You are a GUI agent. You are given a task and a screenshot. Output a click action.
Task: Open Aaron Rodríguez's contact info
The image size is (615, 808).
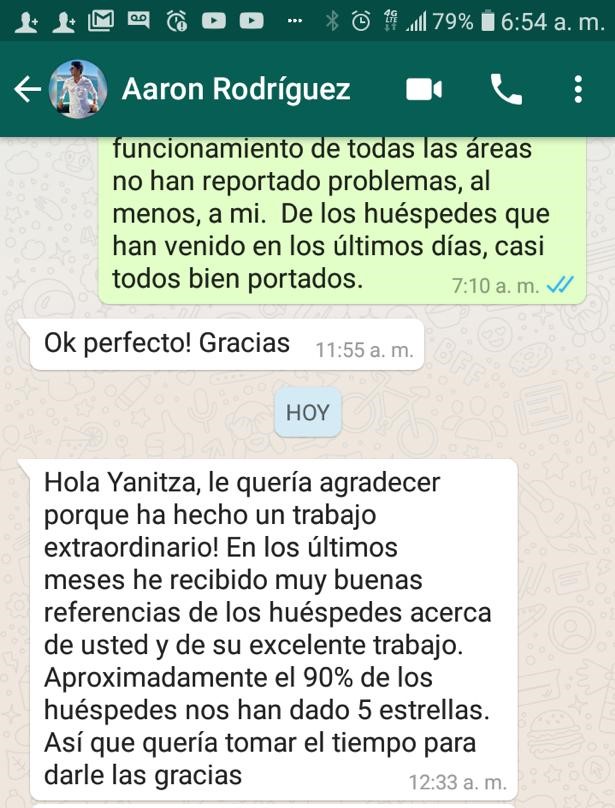[236, 90]
